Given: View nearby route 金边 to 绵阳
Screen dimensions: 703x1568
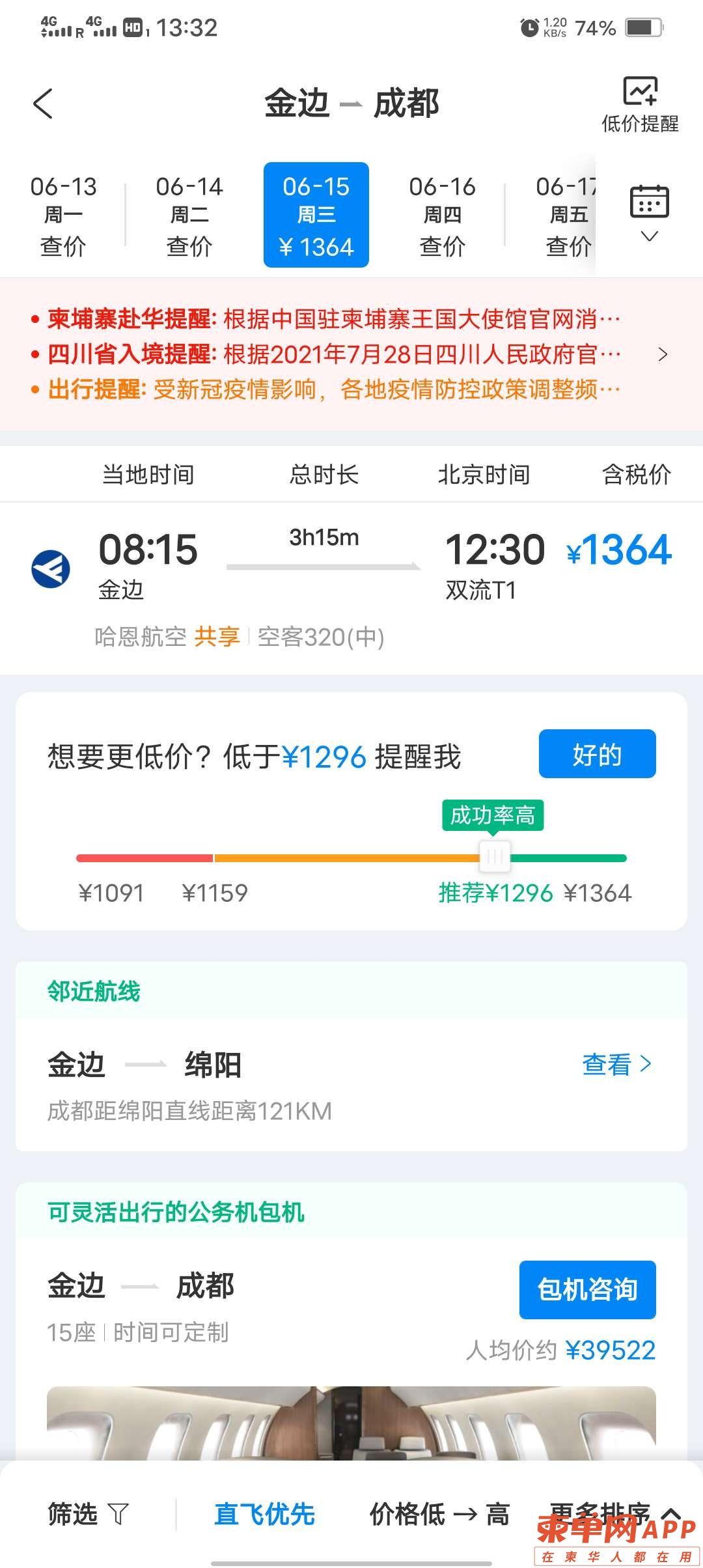Looking at the screenshot, I should click(616, 1064).
